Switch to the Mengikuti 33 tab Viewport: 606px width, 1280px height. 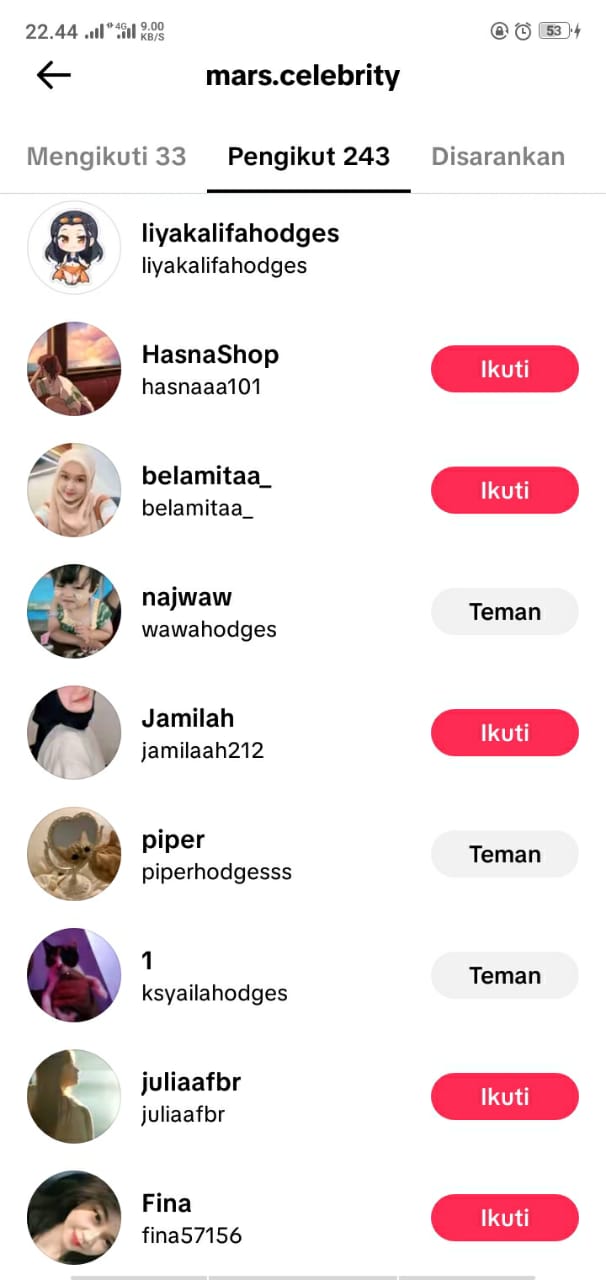(x=106, y=157)
